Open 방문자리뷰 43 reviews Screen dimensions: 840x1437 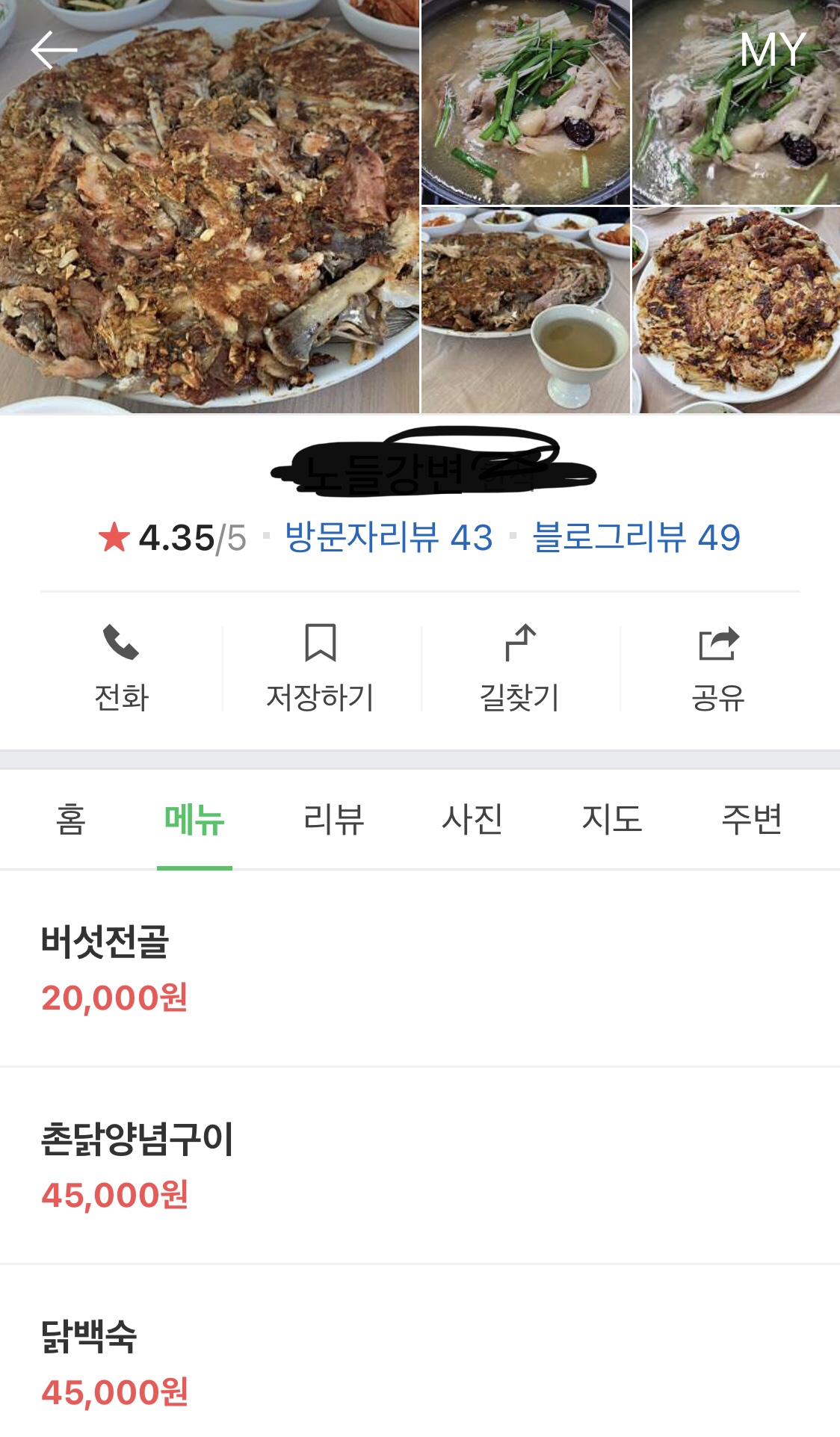click(389, 537)
